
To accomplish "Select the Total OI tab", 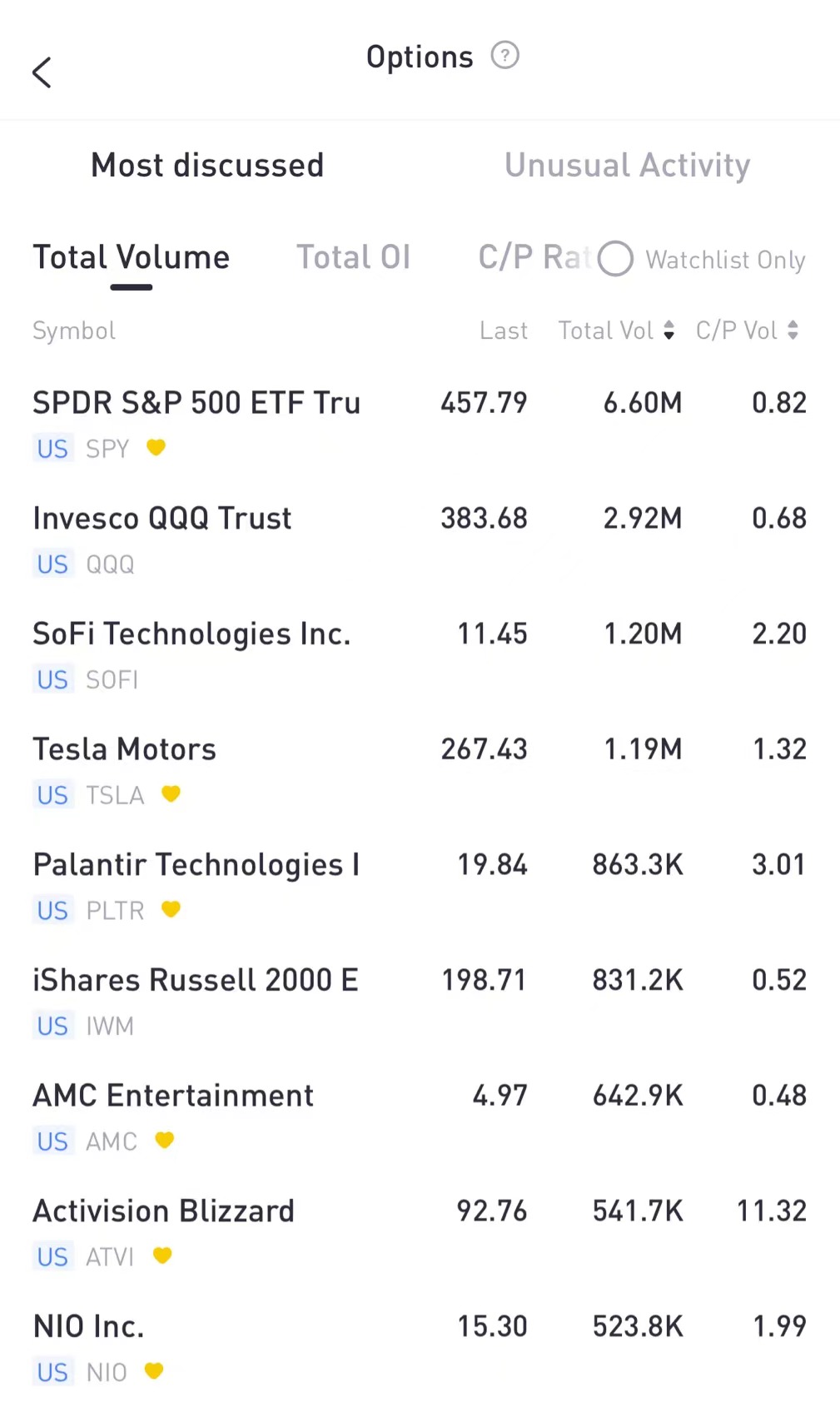I will coord(354,256).
